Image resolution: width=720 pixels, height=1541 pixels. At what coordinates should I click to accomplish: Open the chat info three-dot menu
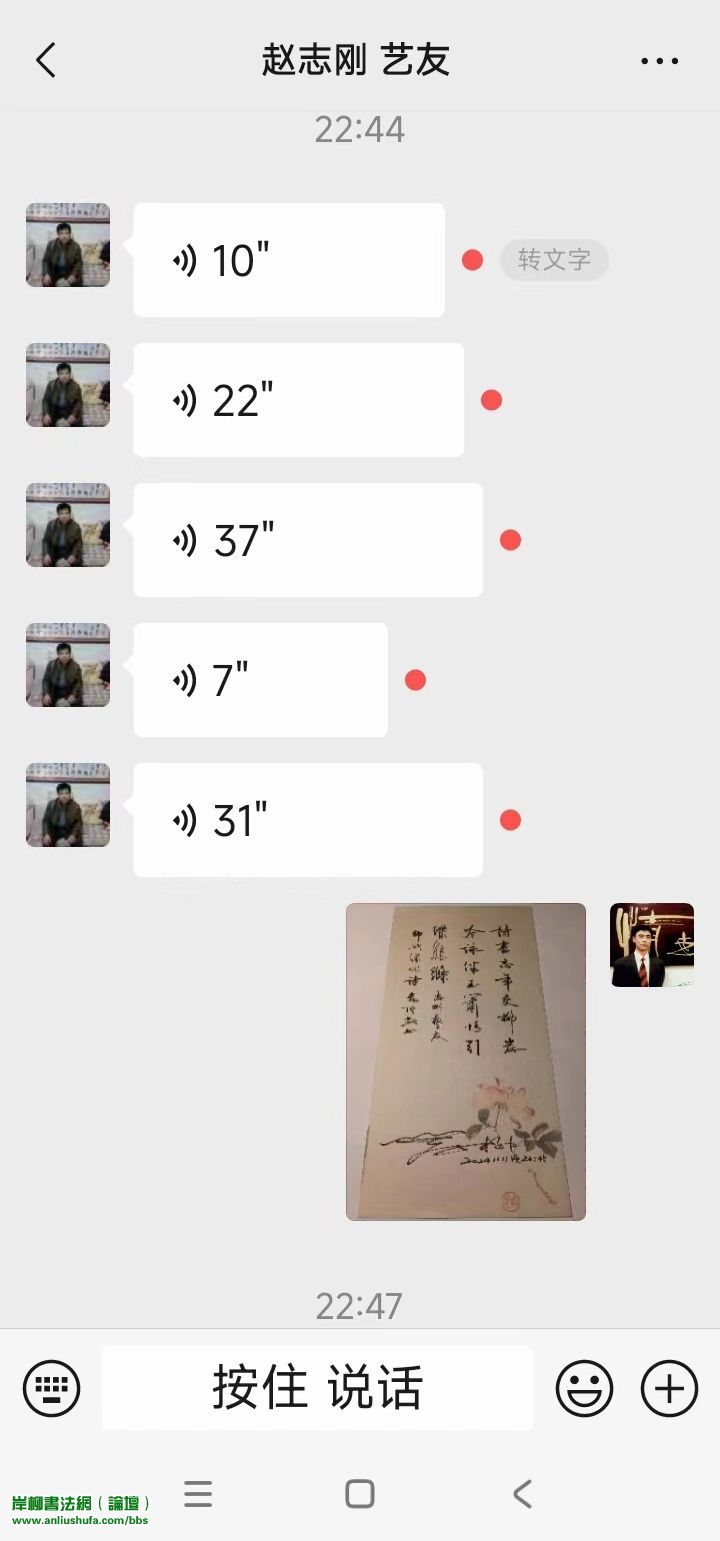[x=659, y=61]
